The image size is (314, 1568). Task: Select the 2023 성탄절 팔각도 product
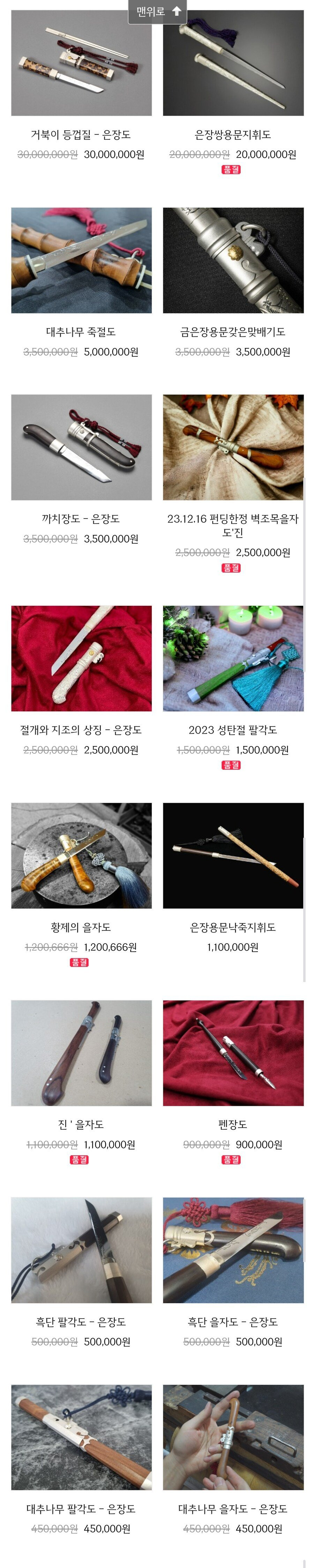(x=233, y=659)
